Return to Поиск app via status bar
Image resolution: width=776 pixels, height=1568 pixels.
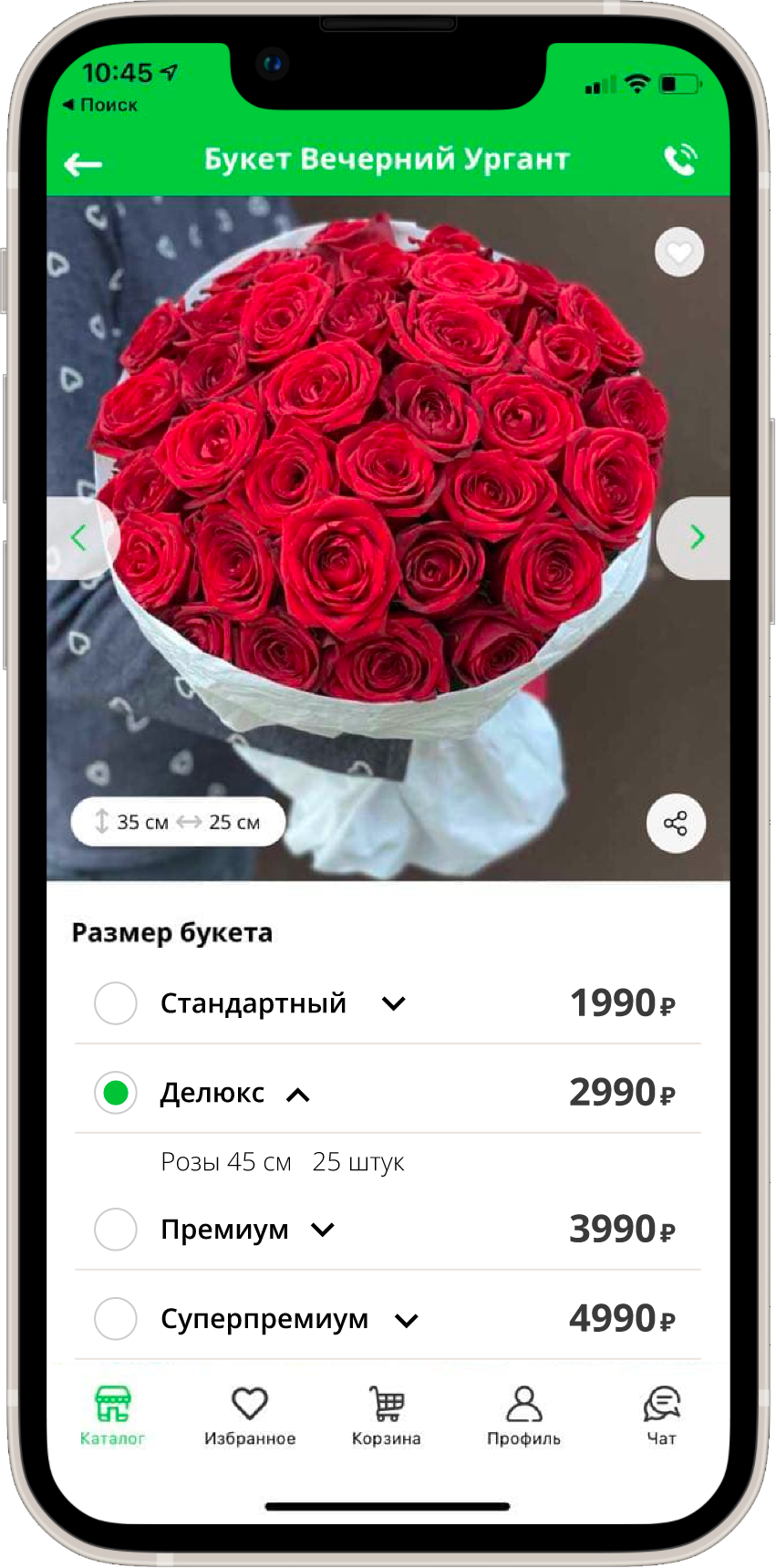point(99,105)
